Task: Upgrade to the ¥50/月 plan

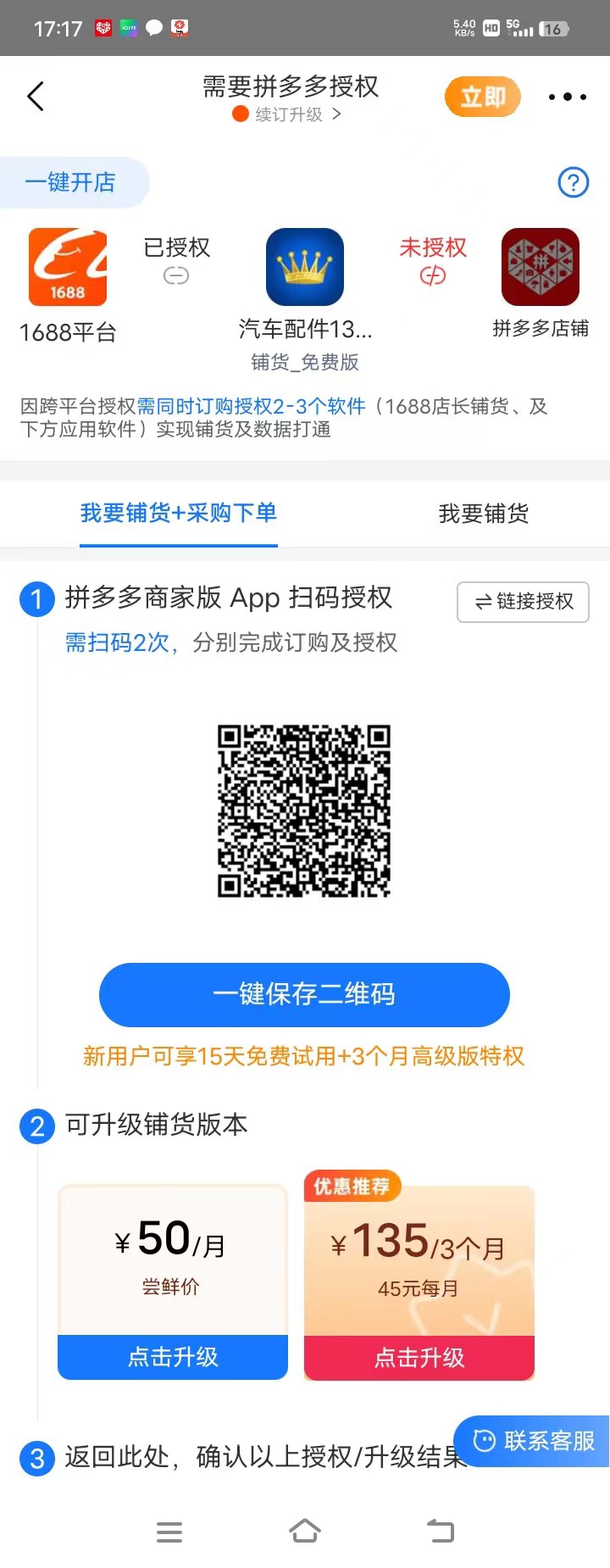Action: point(173,1357)
